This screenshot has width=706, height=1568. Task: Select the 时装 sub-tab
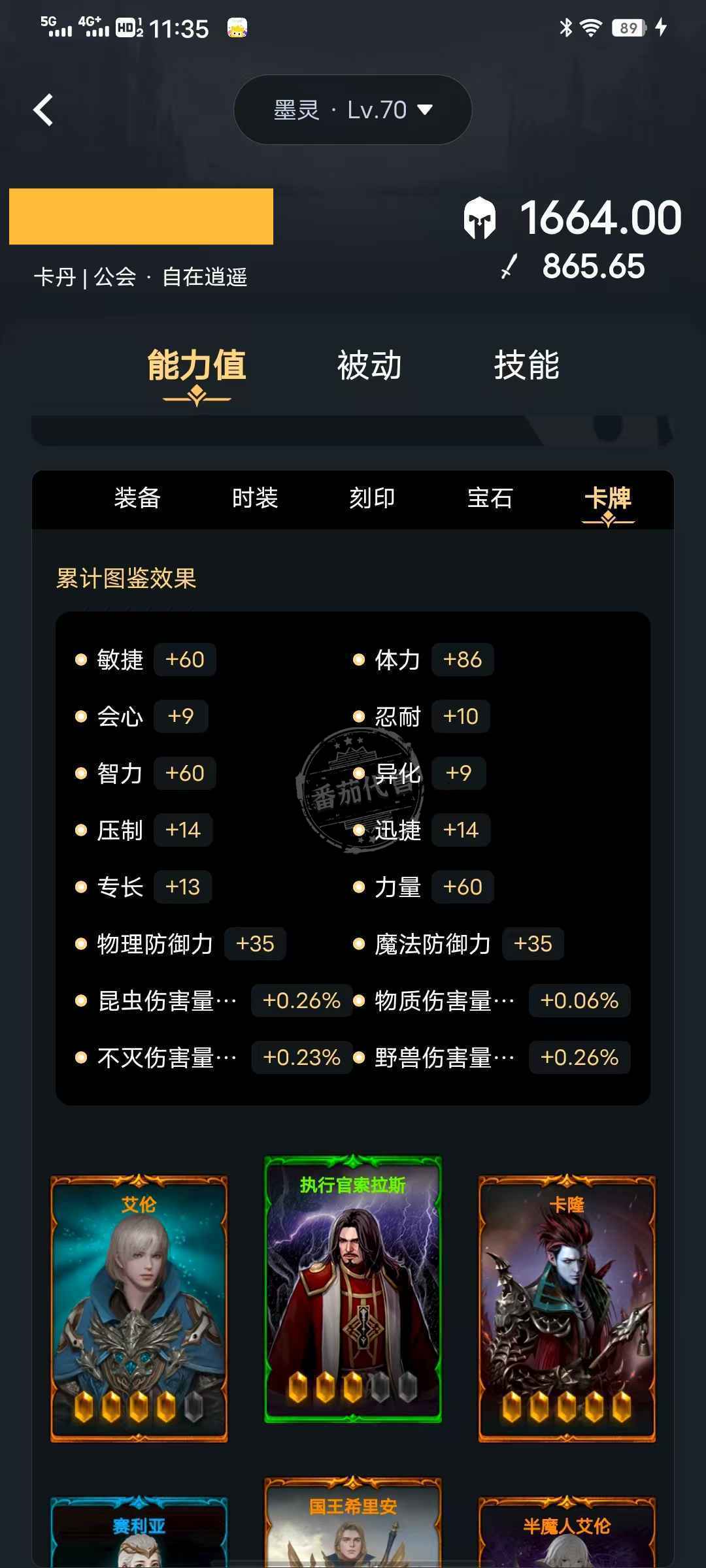(255, 498)
